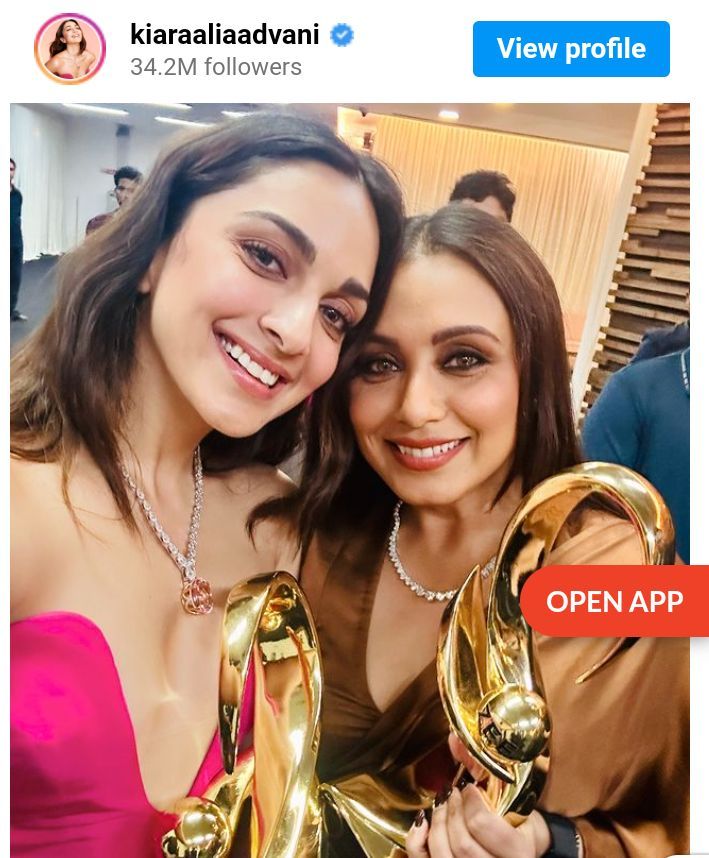Tap the View profile button
The width and height of the screenshot is (709, 858).
(571, 49)
